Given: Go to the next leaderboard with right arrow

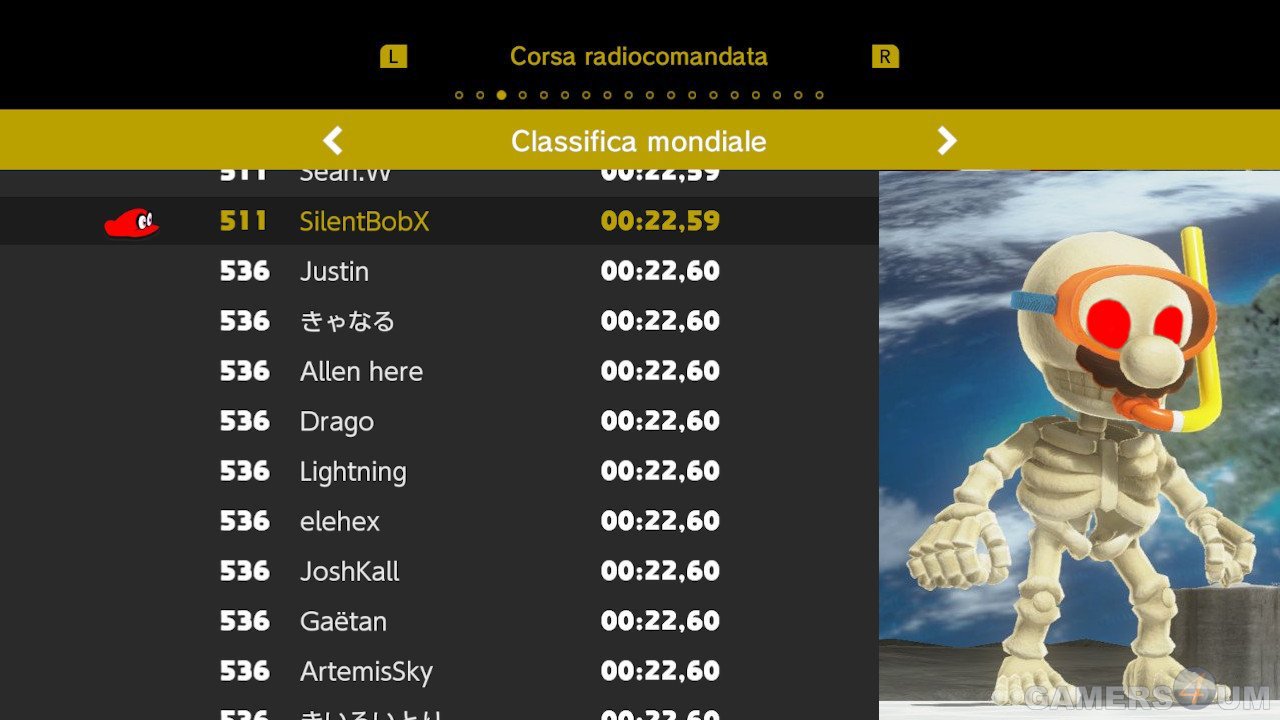Looking at the screenshot, I should [x=946, y=141].
